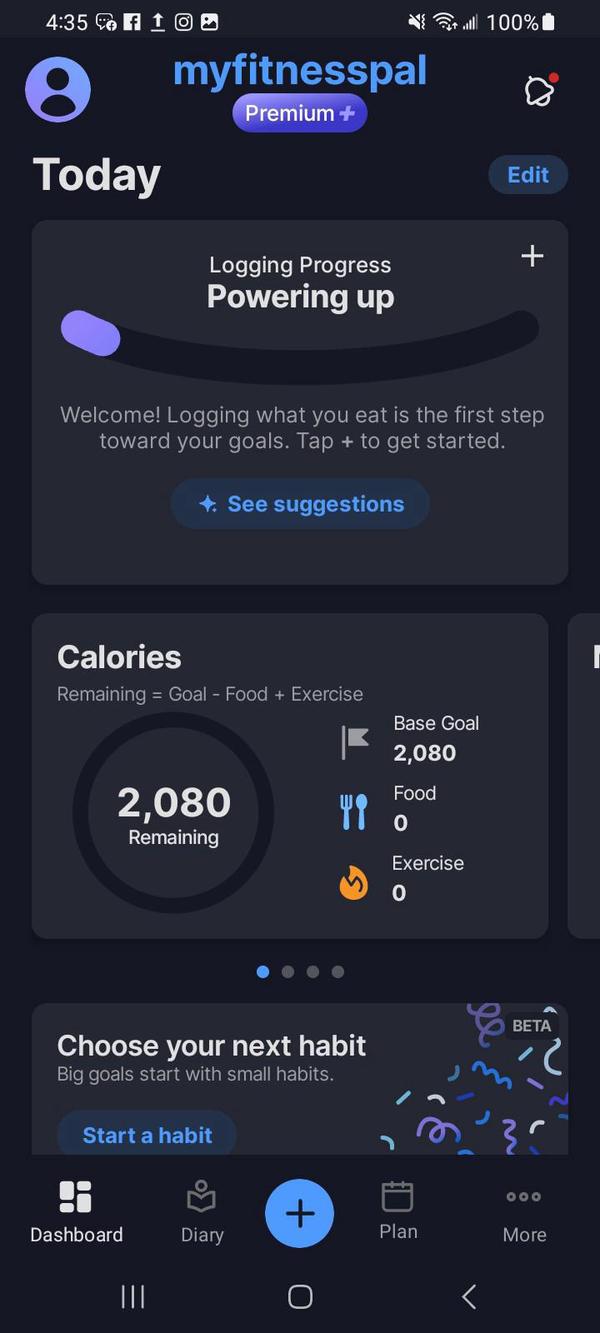The height and width of the screenshot is (1333, 600).
Task: Start a habit
Action: pyautogui.click(x=147, y=1135)
